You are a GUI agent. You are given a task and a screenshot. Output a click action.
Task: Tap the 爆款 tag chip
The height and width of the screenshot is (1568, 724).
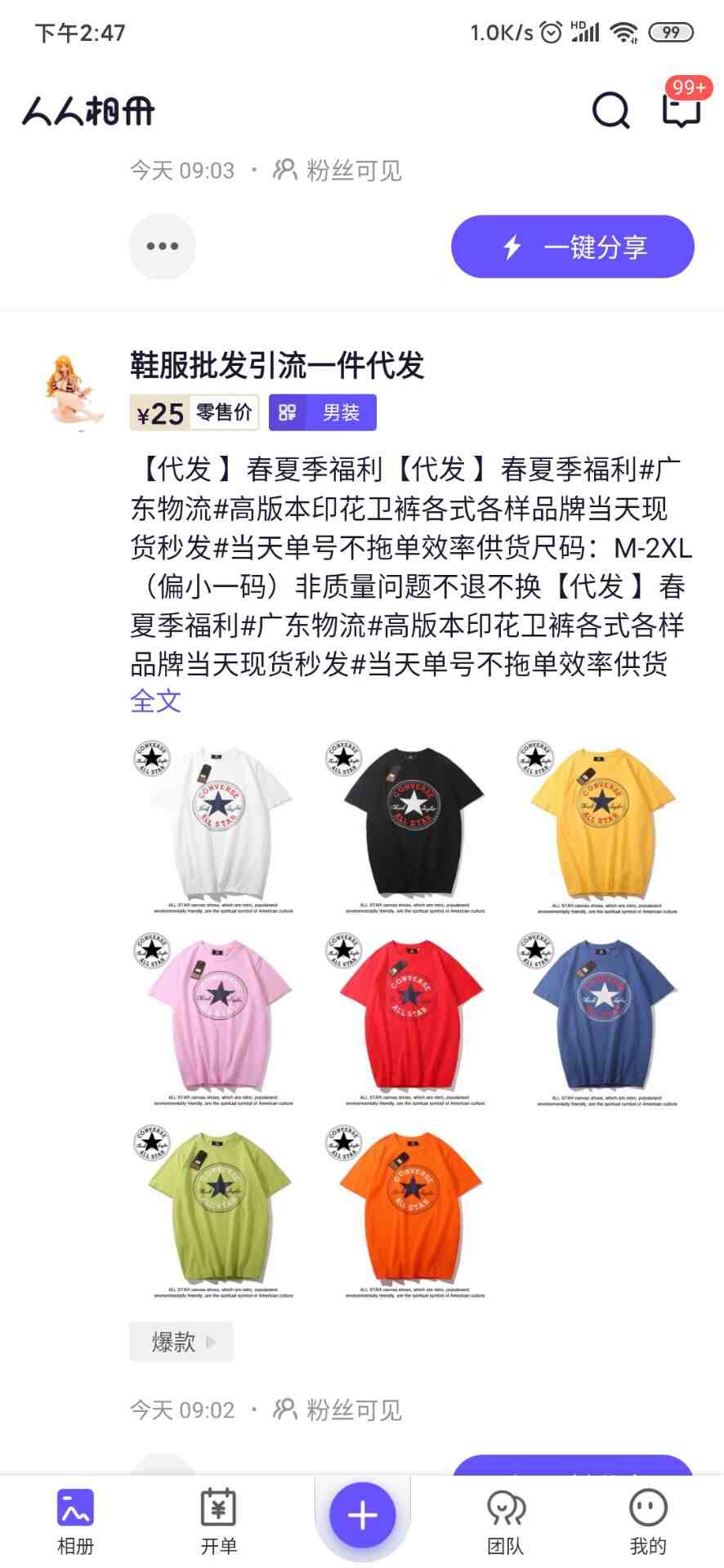pyautogui.click(x=181, y=1342)
